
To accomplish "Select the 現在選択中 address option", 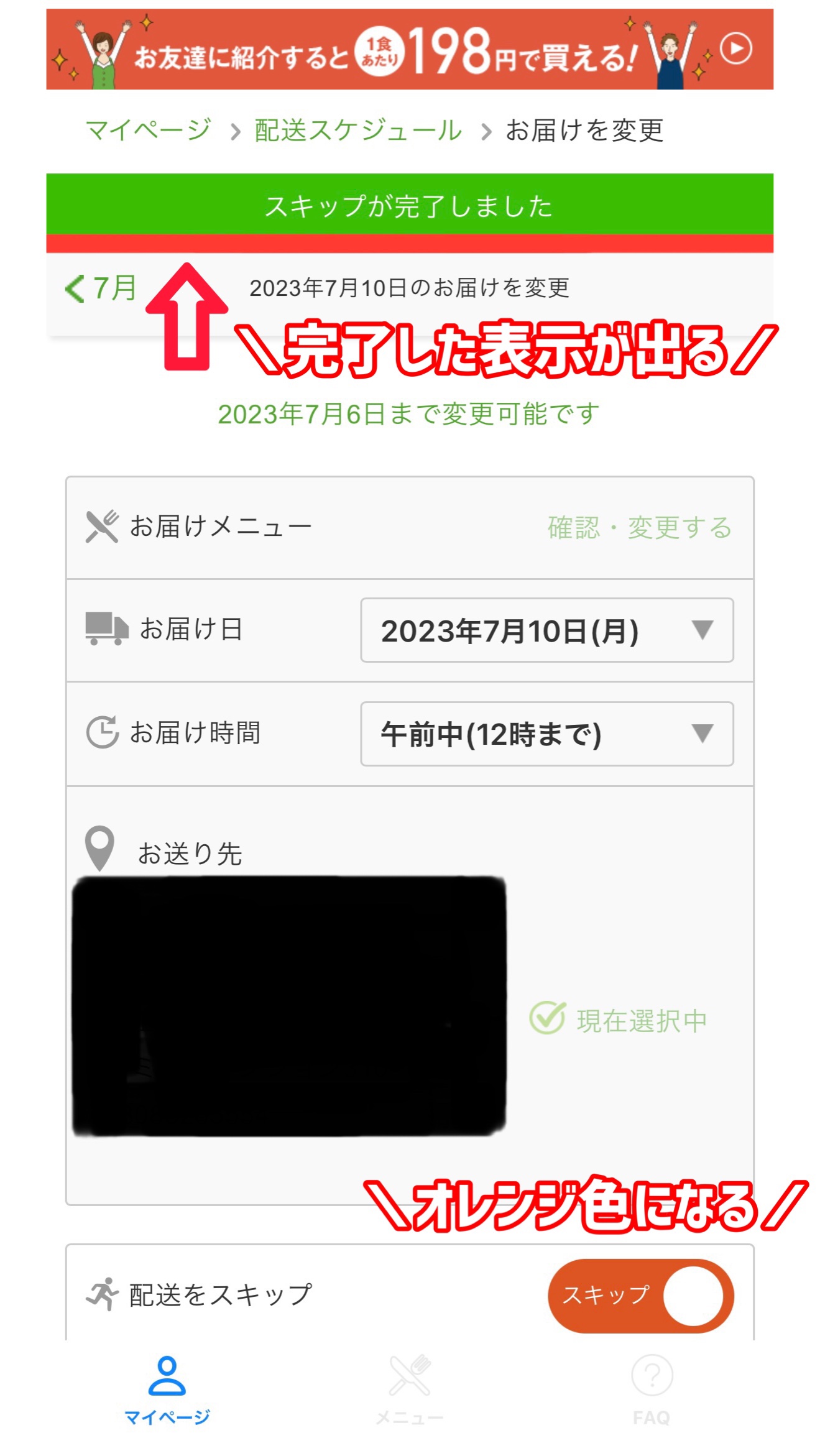I will (x=619, y=1020).
